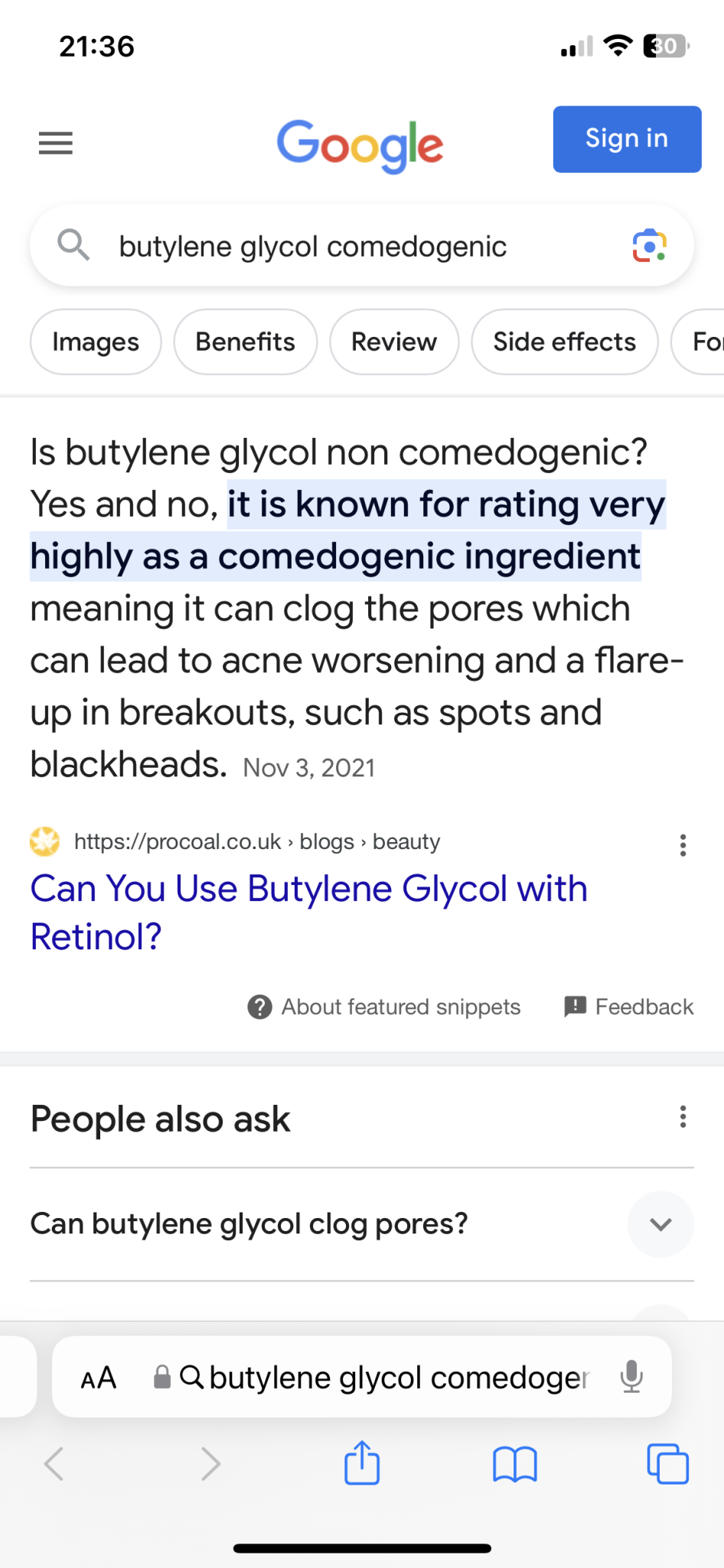Tap the Sign in button
This screenshot has width=724, height=1568.
(627, 139)
